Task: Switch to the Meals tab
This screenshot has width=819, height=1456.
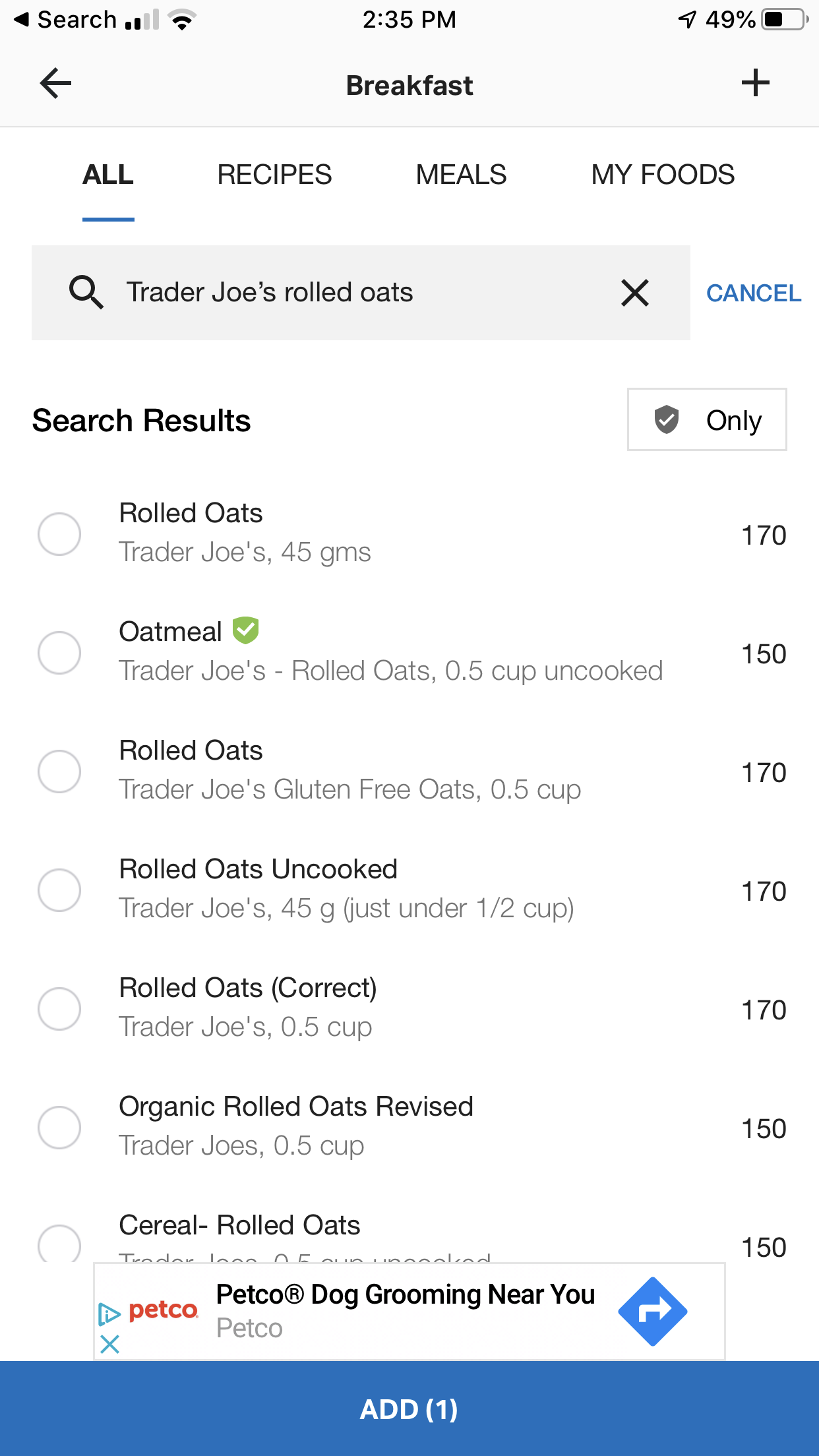Action: pos(461,175)
